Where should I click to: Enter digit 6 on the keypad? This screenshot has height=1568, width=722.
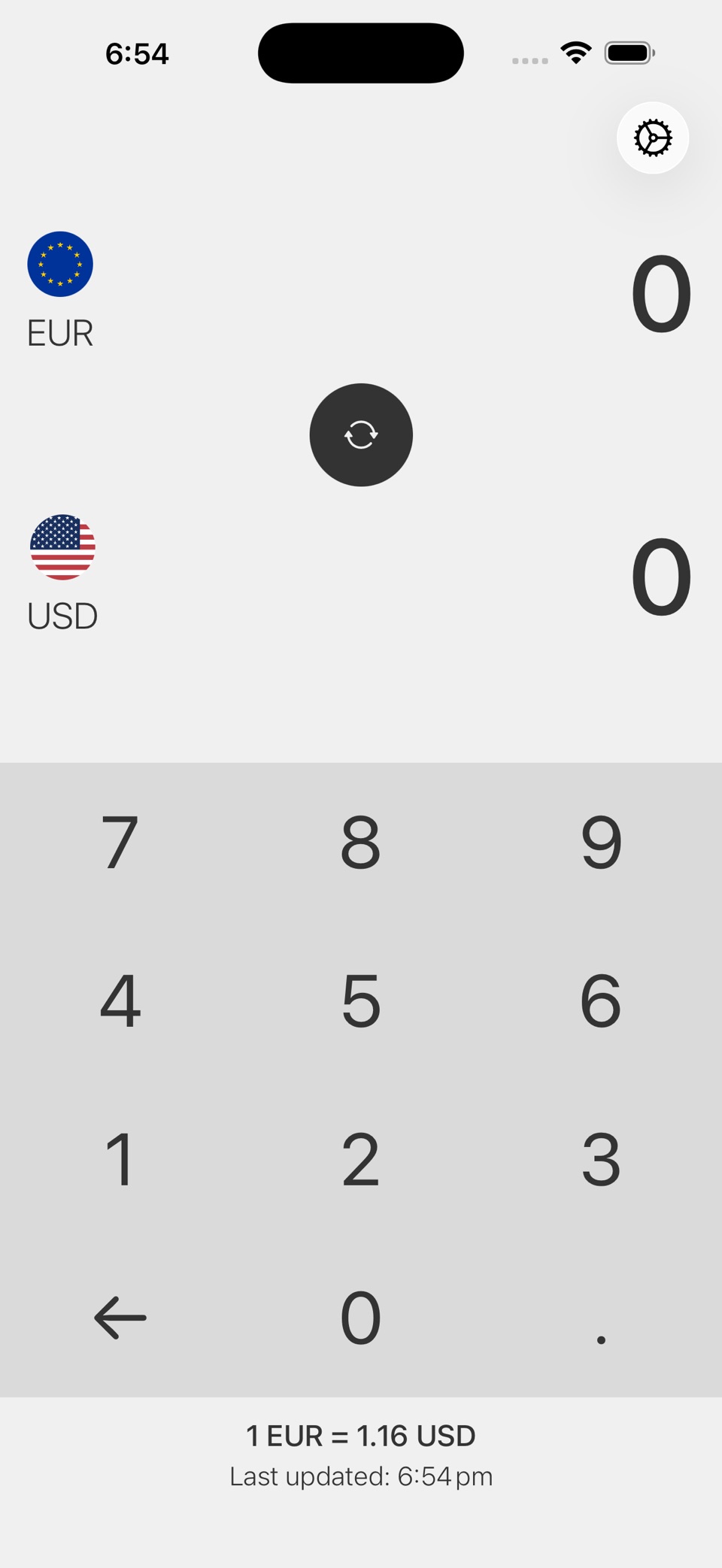(602, 1000)
